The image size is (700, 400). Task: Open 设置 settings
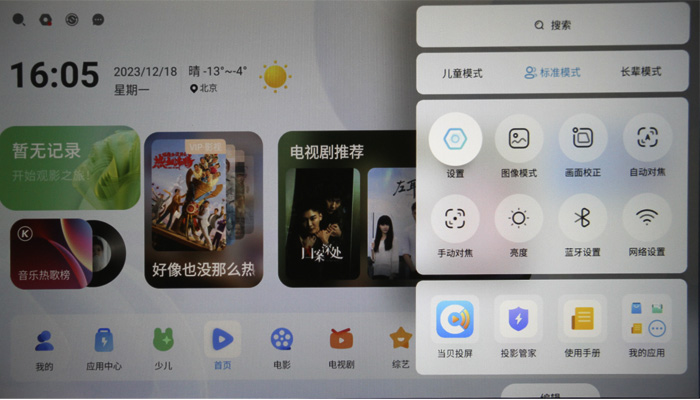click(x=455, y=140)
